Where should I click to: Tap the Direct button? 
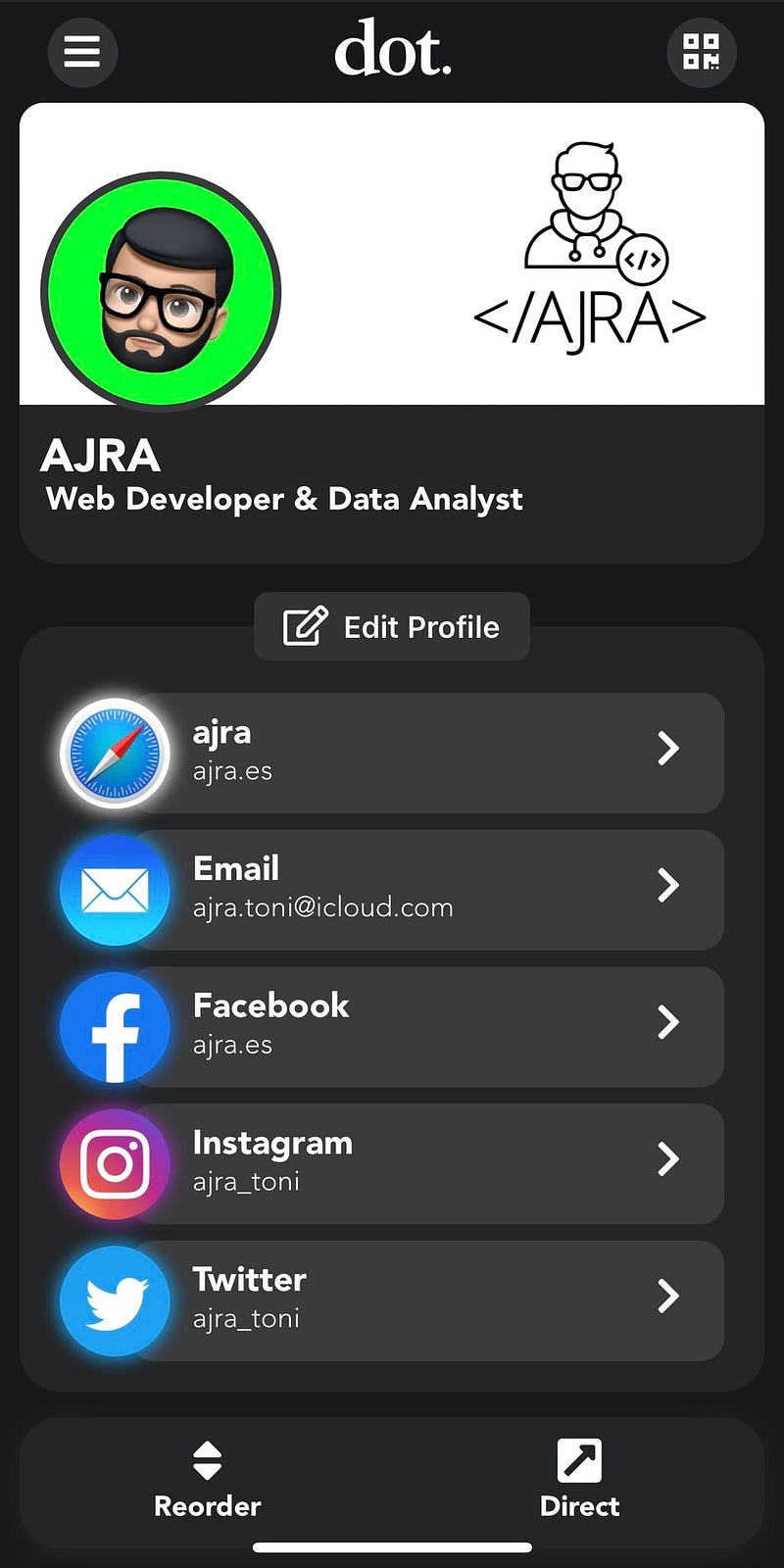[579, 1480]
